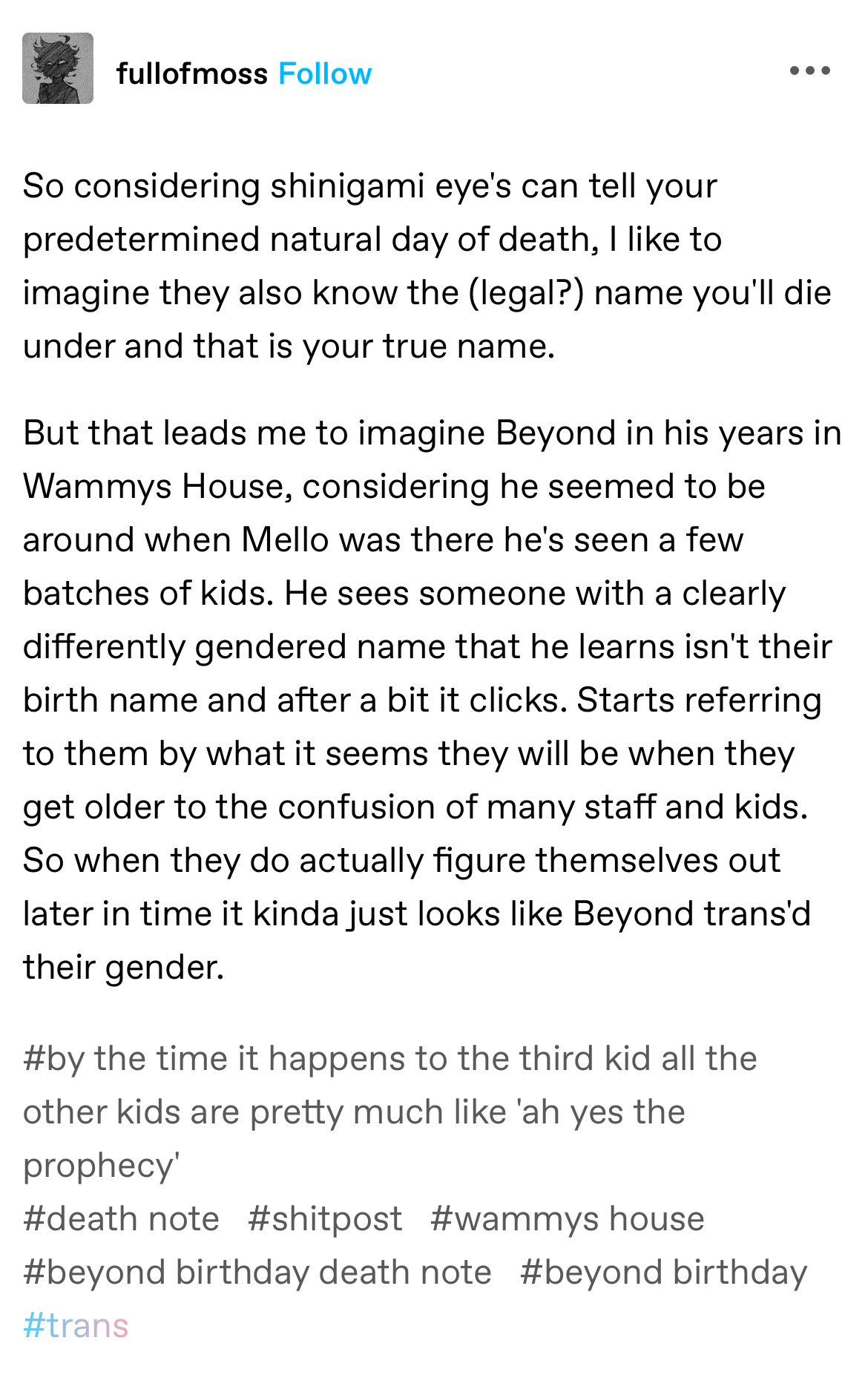Open fullofmoss's avatar
This screenshot has width=868, height=1375.
pos(58,68)
